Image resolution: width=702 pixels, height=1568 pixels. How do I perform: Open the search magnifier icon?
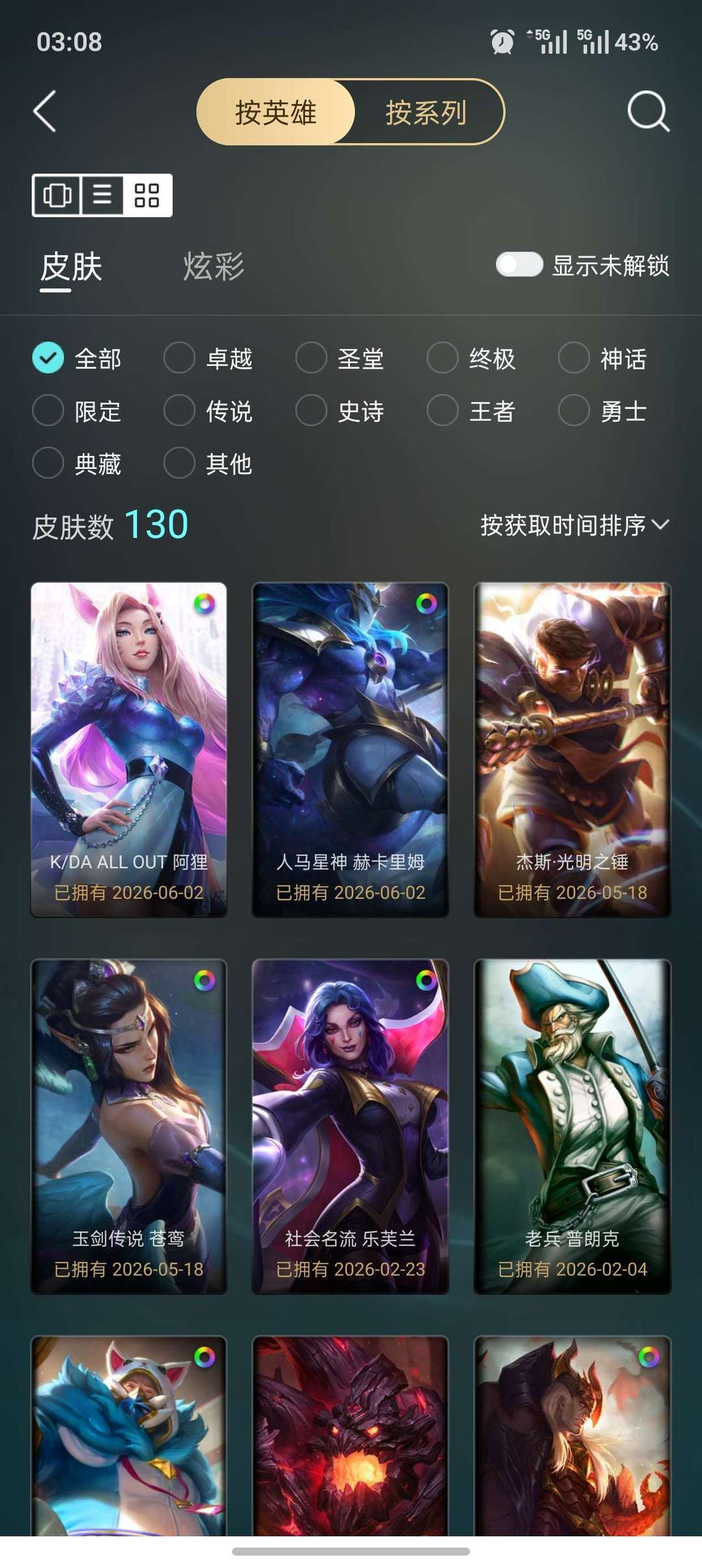[649, 112]
